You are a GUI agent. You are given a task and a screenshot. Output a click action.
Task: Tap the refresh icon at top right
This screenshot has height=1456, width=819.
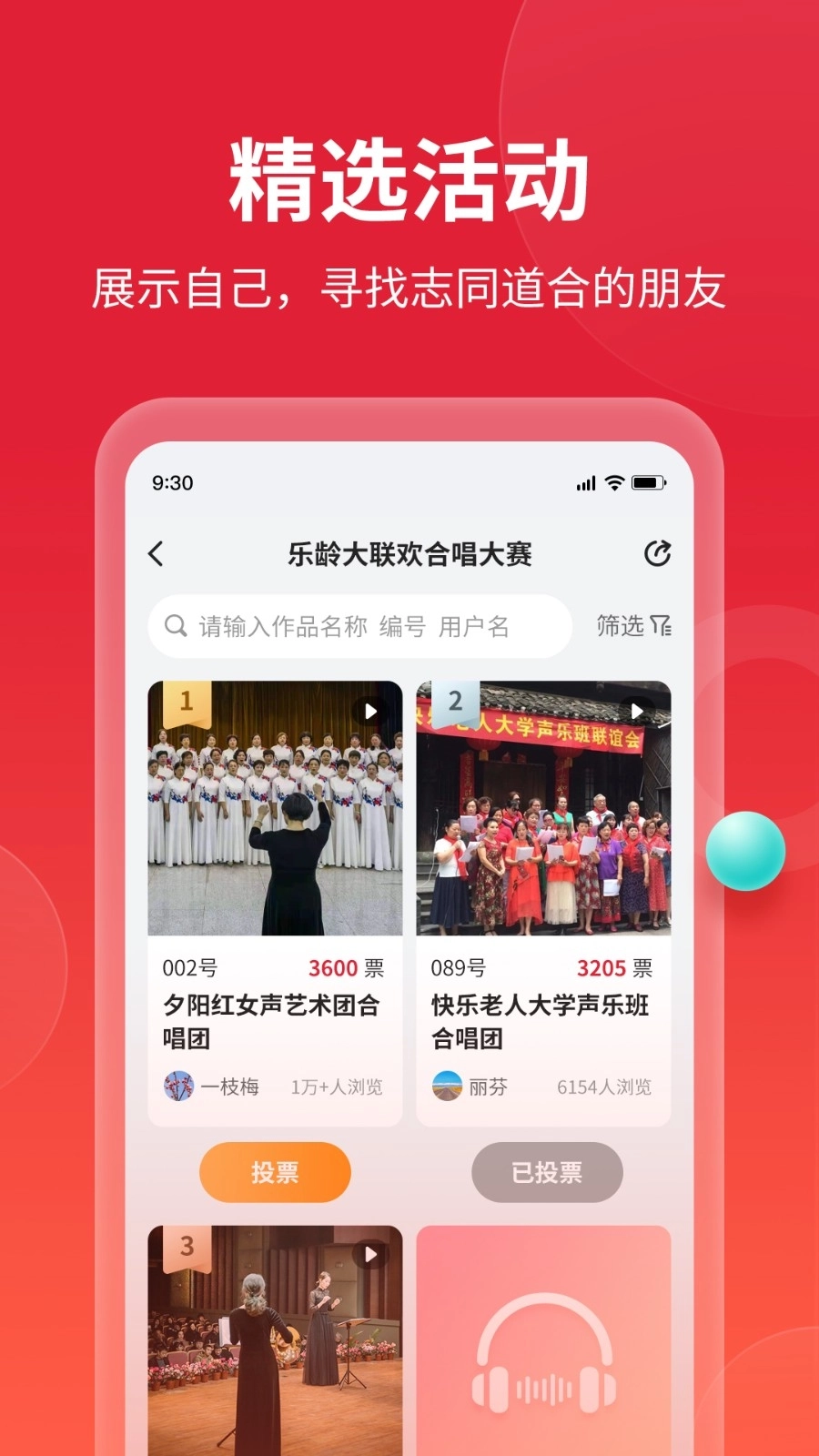click(657, 553)
